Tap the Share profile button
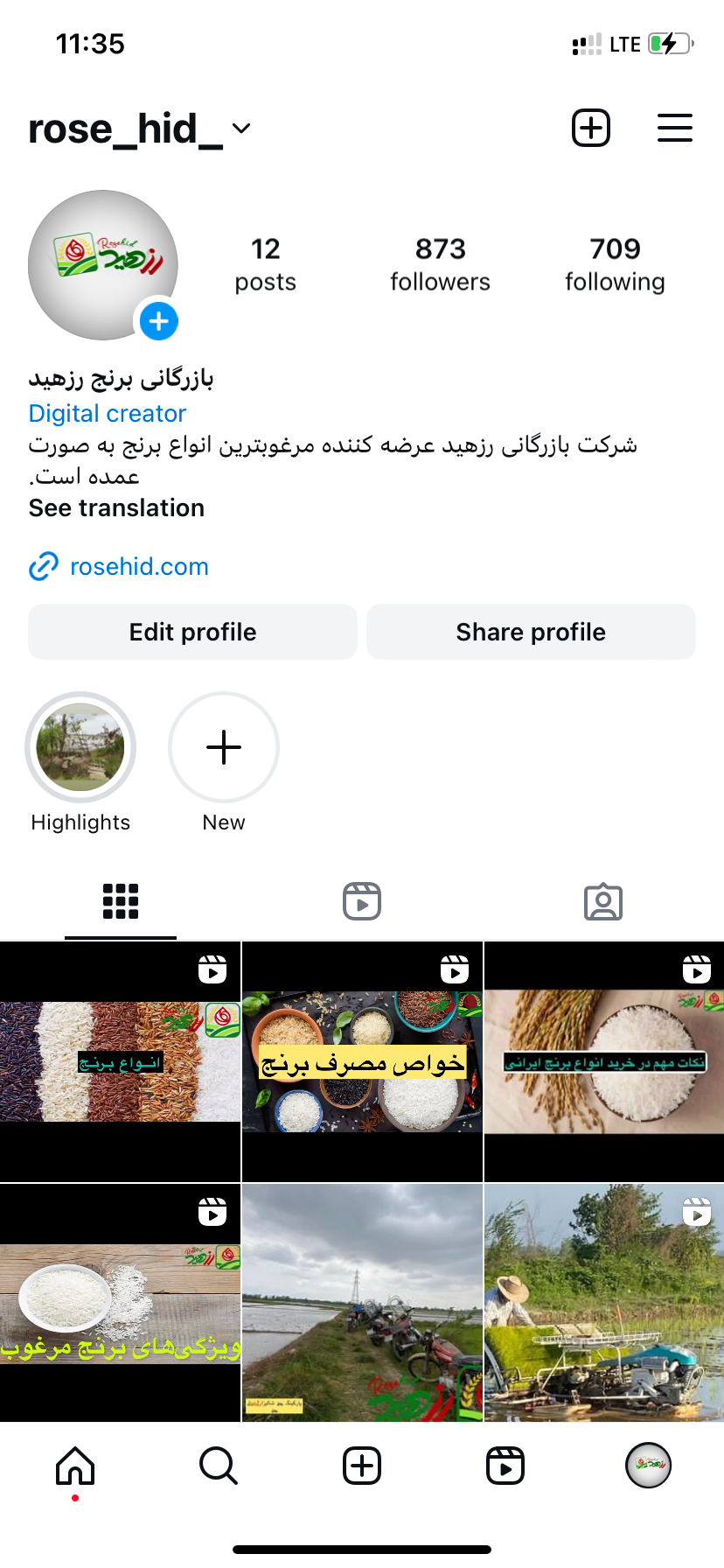724x1568 pixels. coord(531,632)
